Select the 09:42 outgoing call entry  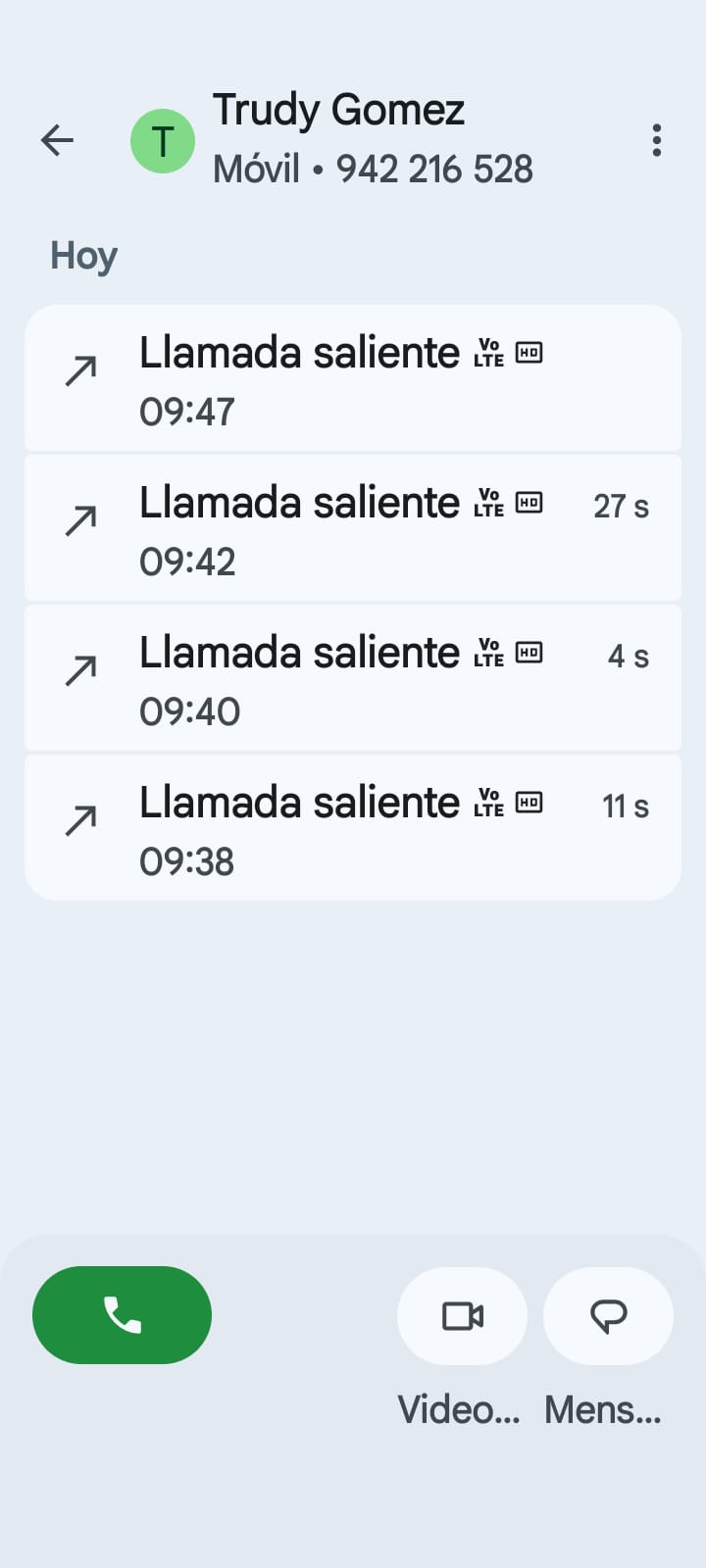(x=353, y=528)
